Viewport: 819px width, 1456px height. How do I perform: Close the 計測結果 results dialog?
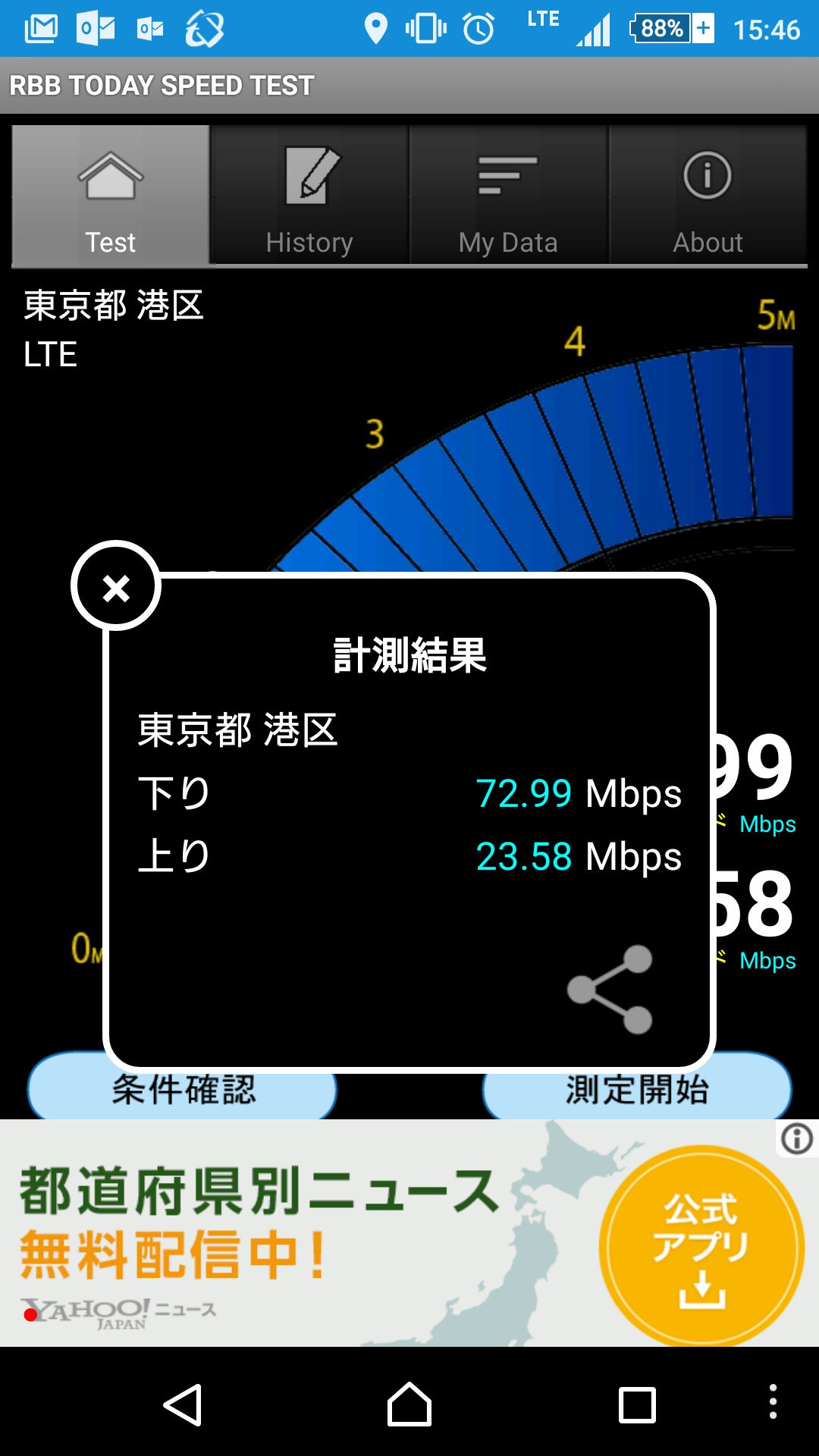116,586
